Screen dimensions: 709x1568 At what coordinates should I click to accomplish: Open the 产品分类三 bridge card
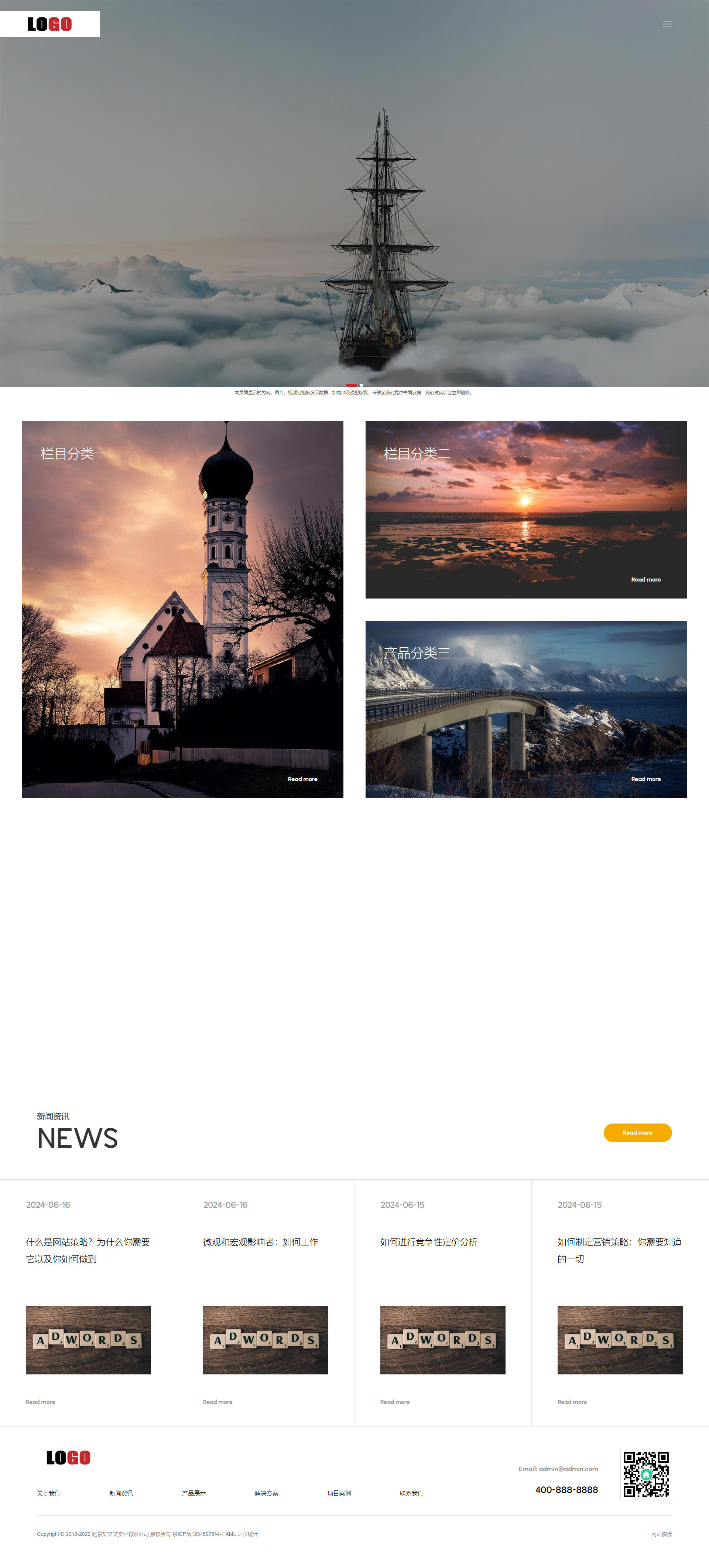526,709
